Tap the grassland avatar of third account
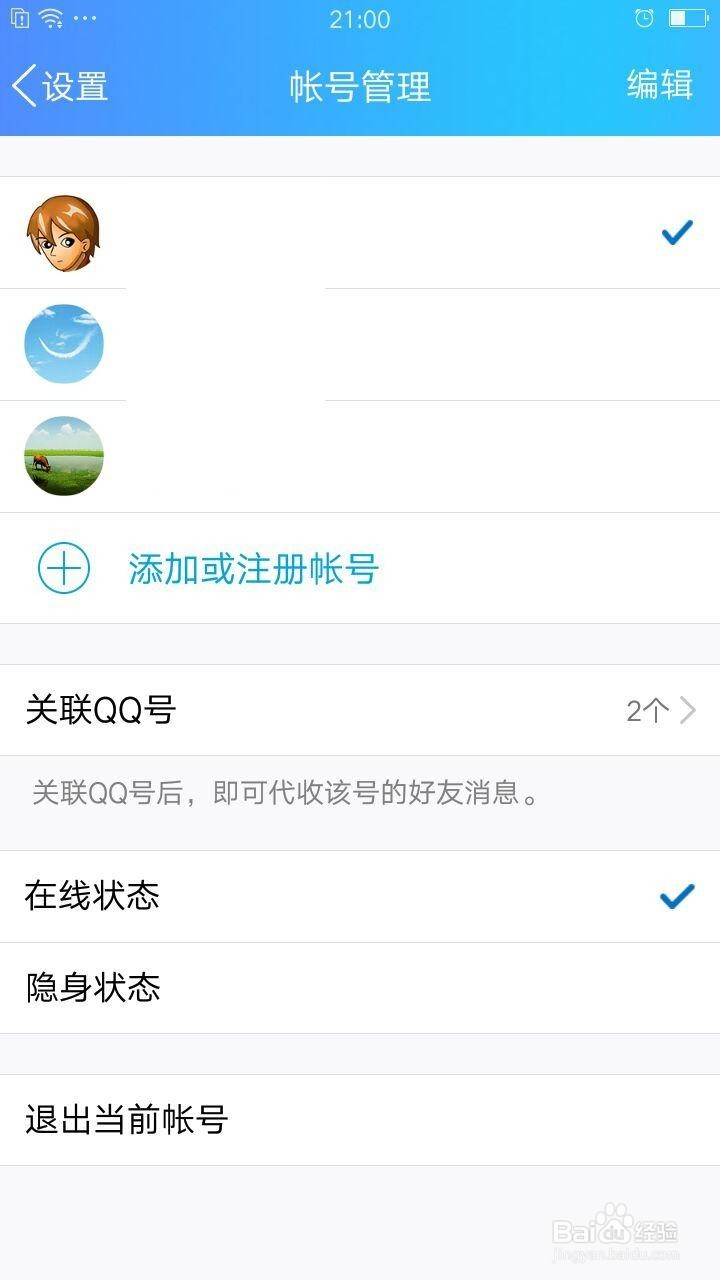 coord(64,457)
